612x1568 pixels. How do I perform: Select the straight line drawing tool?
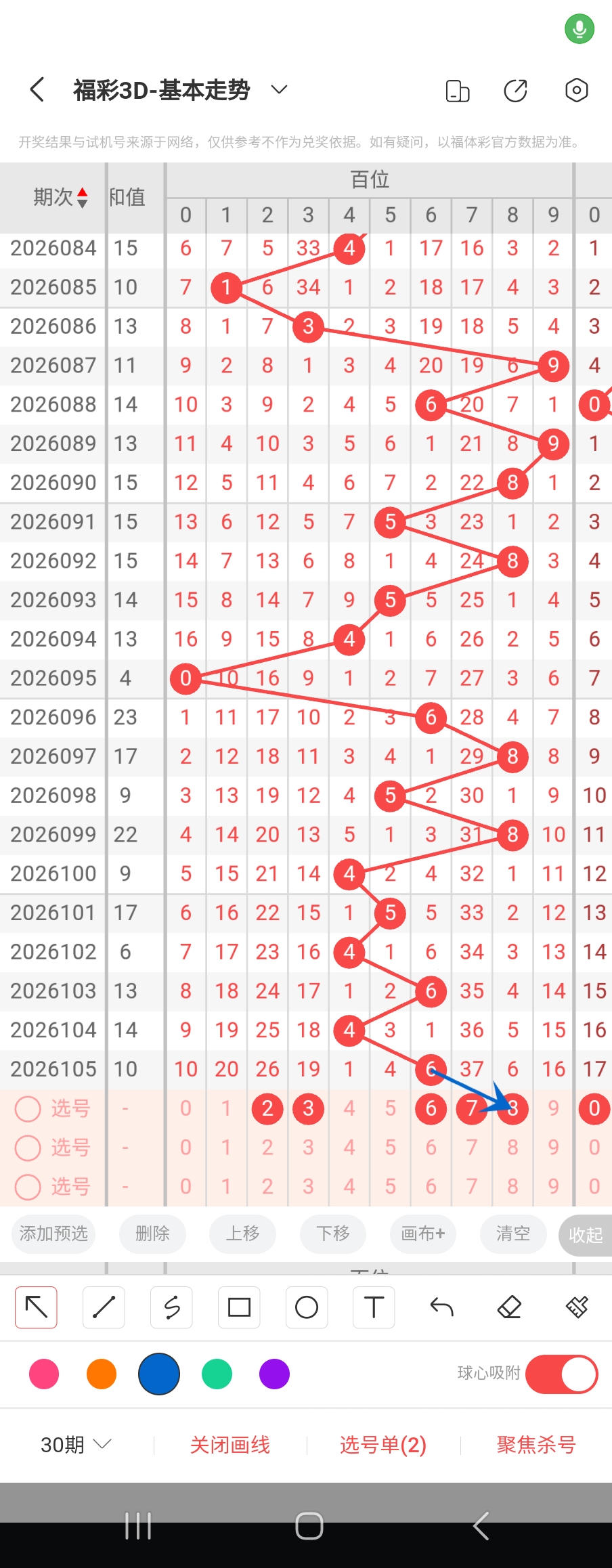(104, 1307)
